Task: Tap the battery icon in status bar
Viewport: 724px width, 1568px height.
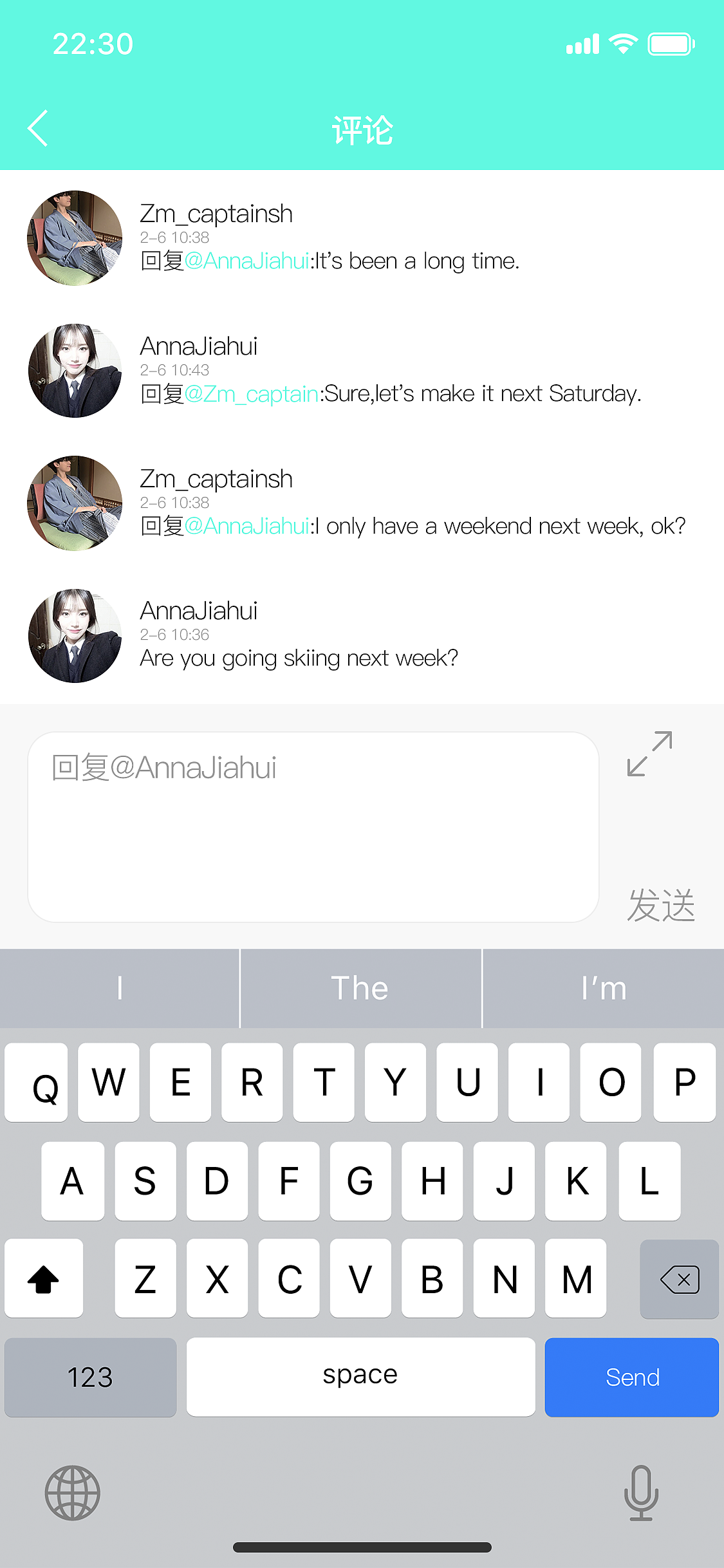Action: (671, 43)
